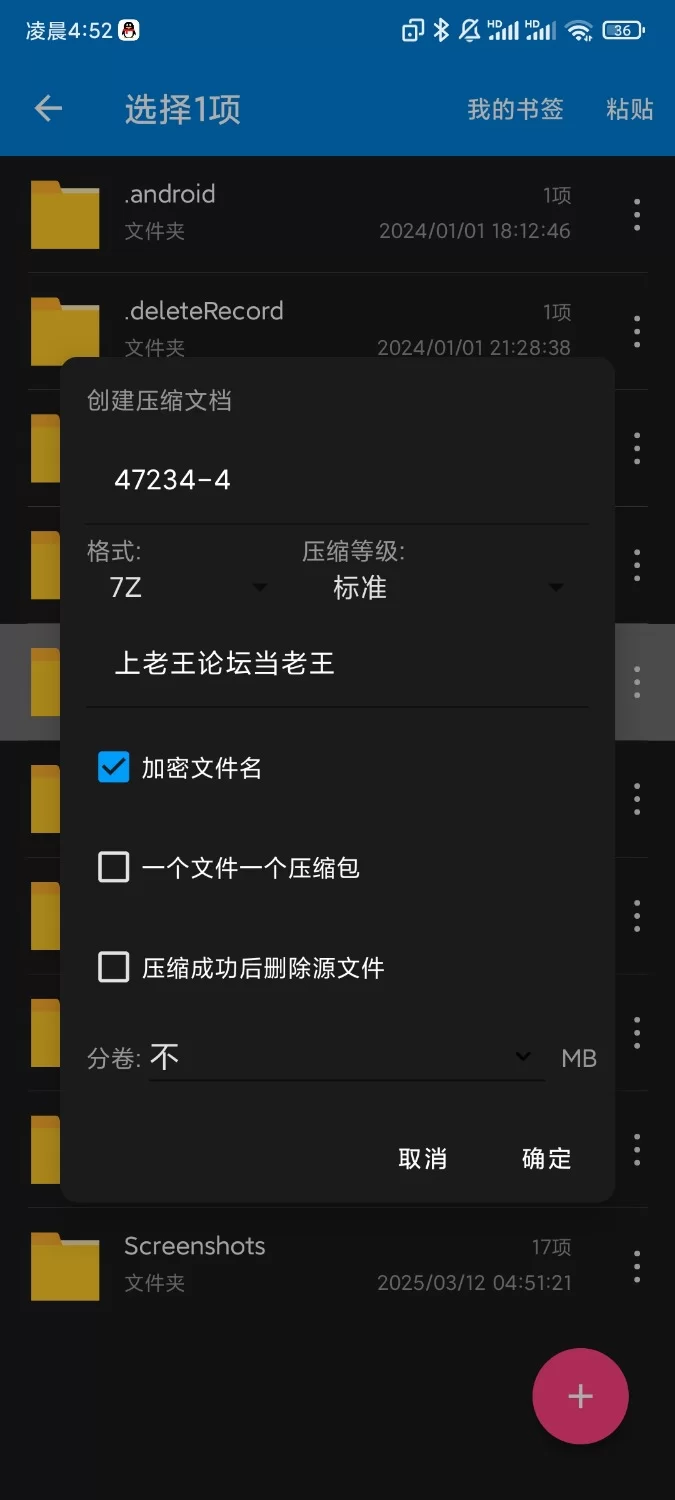Image resolution: width=675 pixels, height=1500 pixels.
Task: Check the 一个文件一个压缩包 checkbox
Action: [x=114, y=867]
